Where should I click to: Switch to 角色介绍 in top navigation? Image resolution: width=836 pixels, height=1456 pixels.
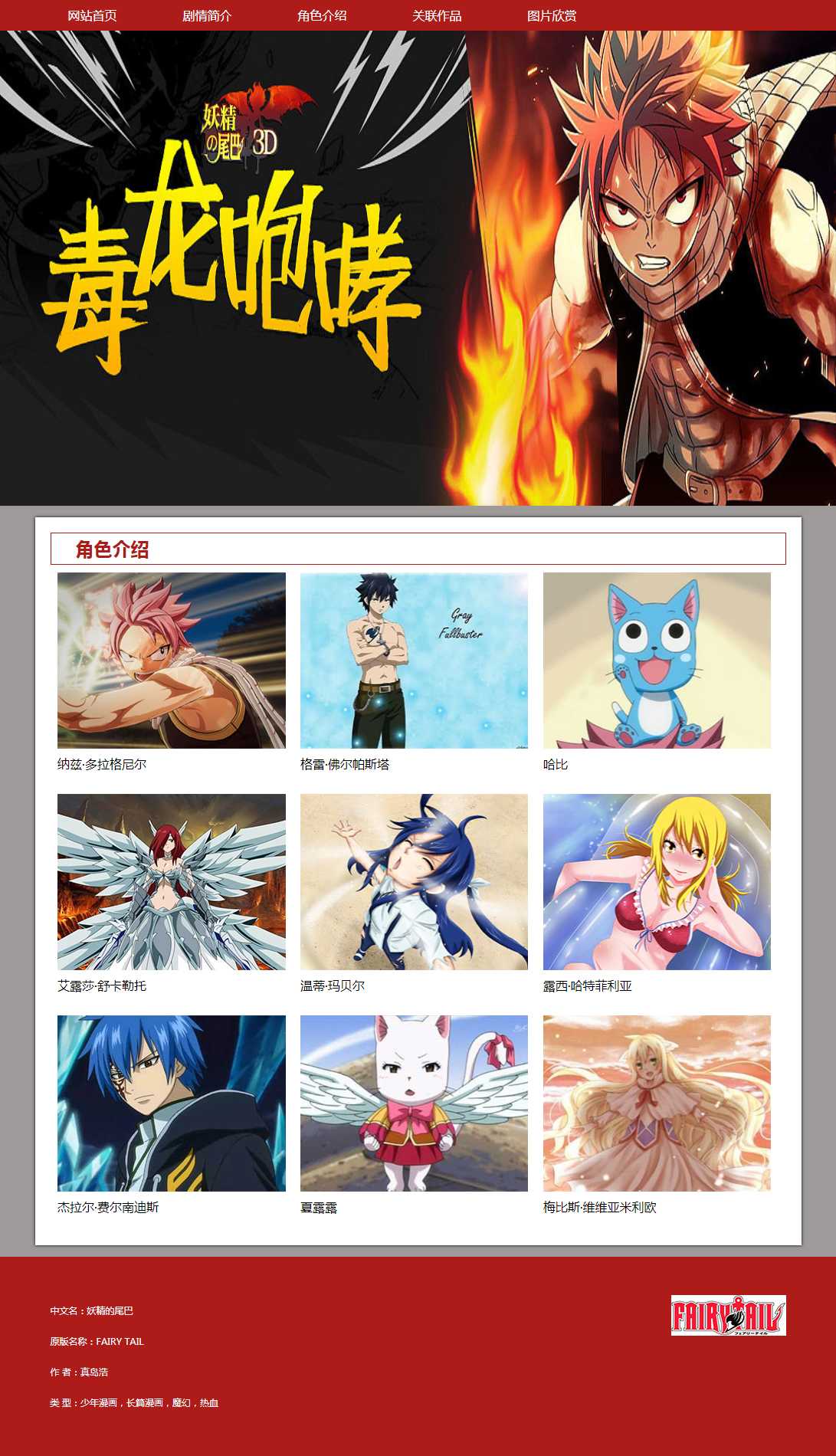point(322,15)
